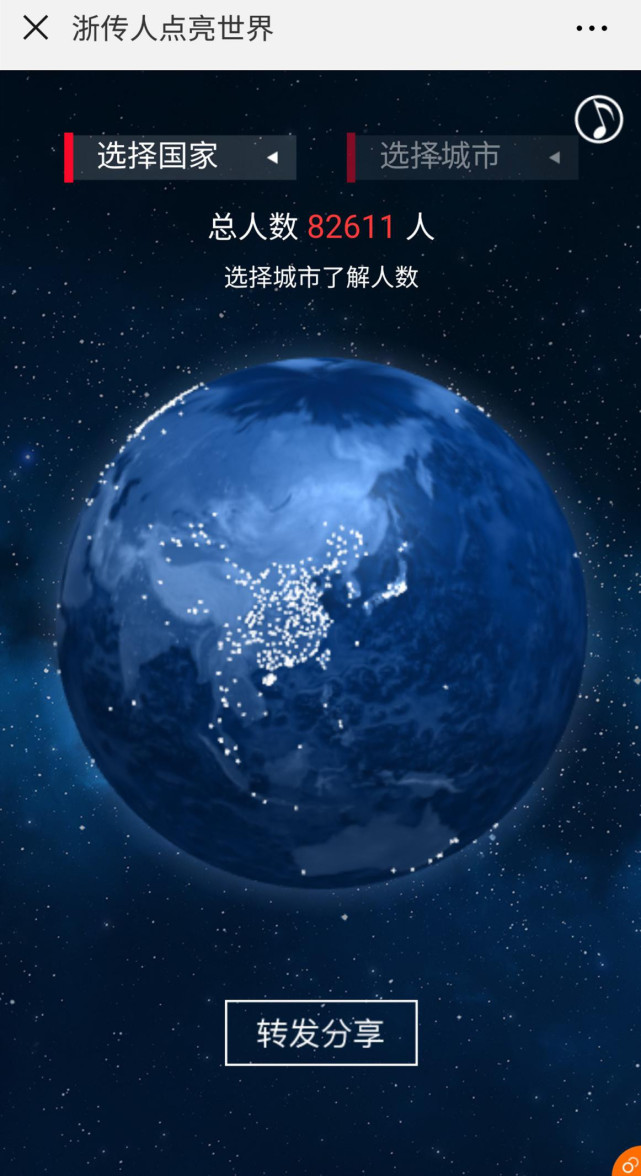Tap the 转发分享 button
This screenshot has width=641, height=1176.
(321, 1033)
